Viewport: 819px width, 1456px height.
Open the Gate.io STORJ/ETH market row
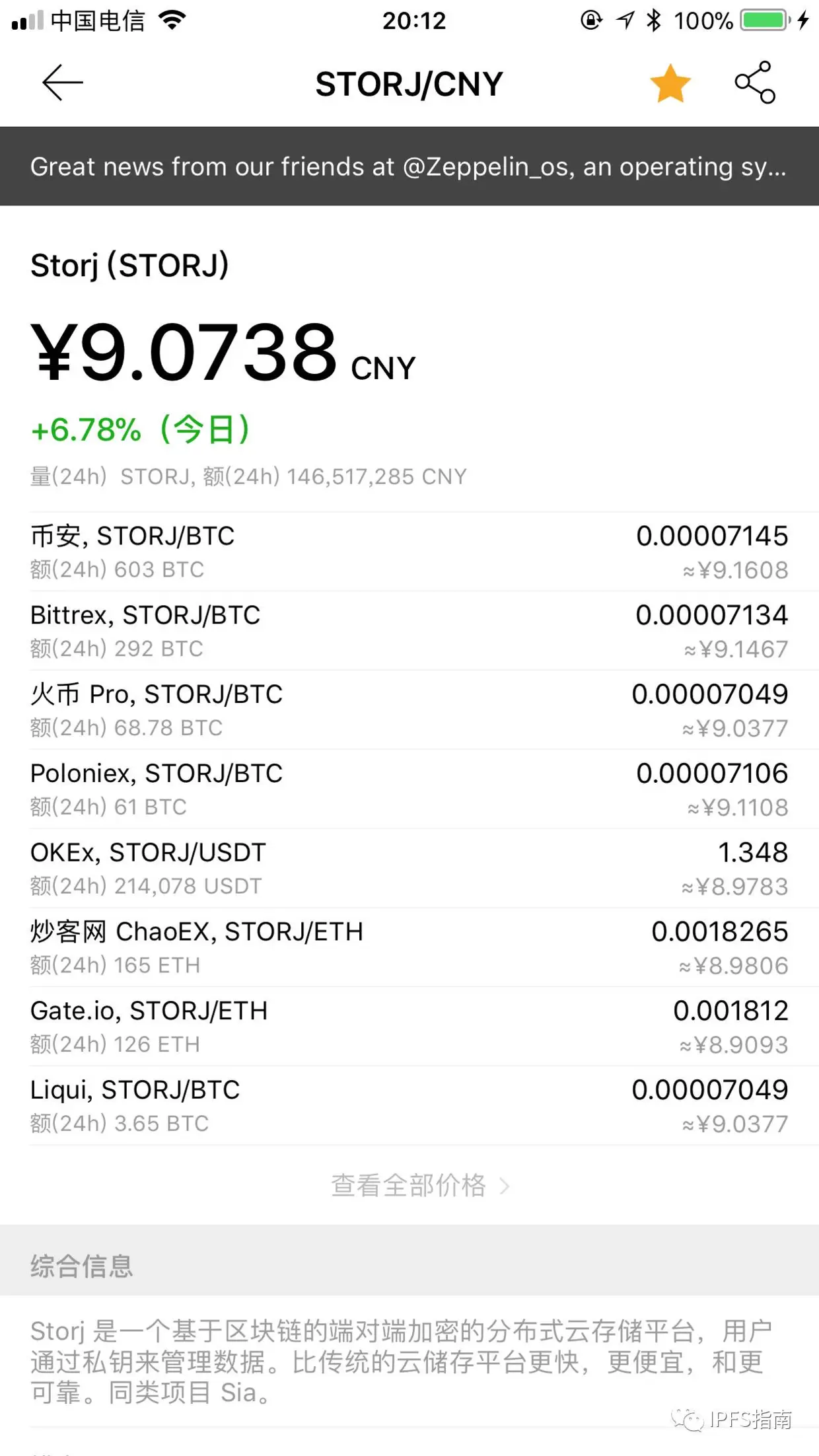tap(409, 1028)
